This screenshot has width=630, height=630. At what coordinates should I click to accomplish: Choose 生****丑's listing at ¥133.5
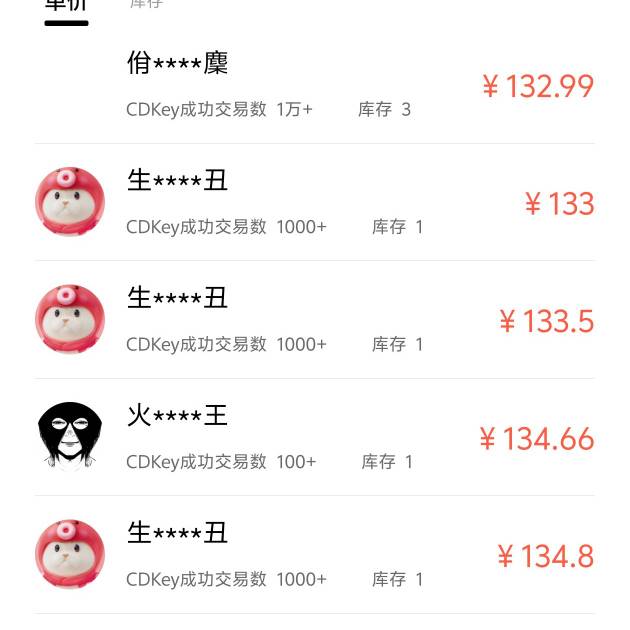[x=315, y=320]
